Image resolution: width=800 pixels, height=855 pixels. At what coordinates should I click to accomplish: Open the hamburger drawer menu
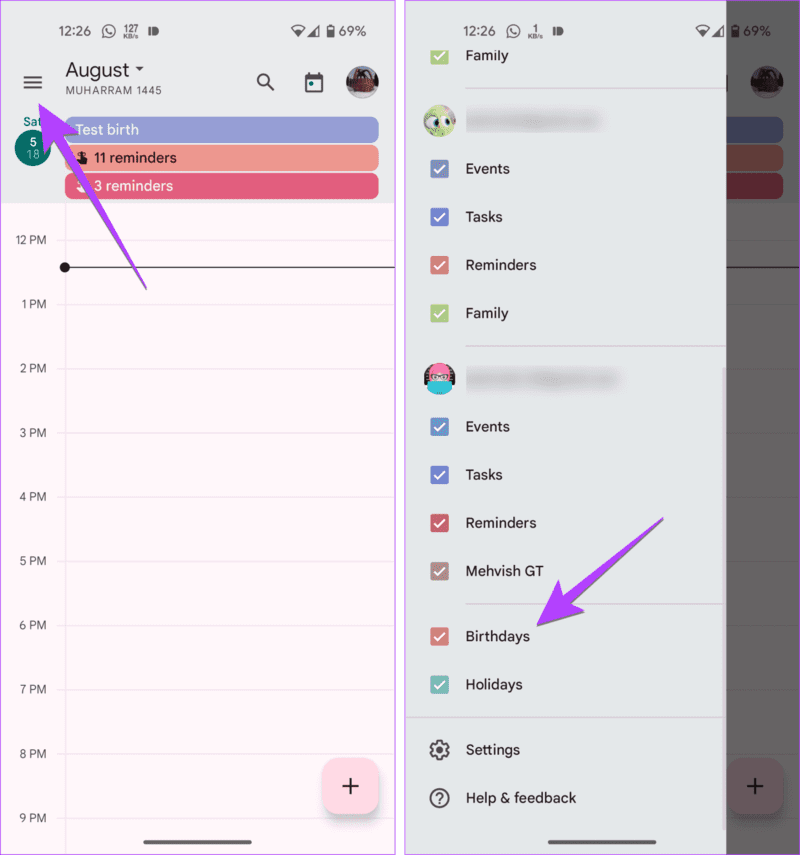(33, 82)
